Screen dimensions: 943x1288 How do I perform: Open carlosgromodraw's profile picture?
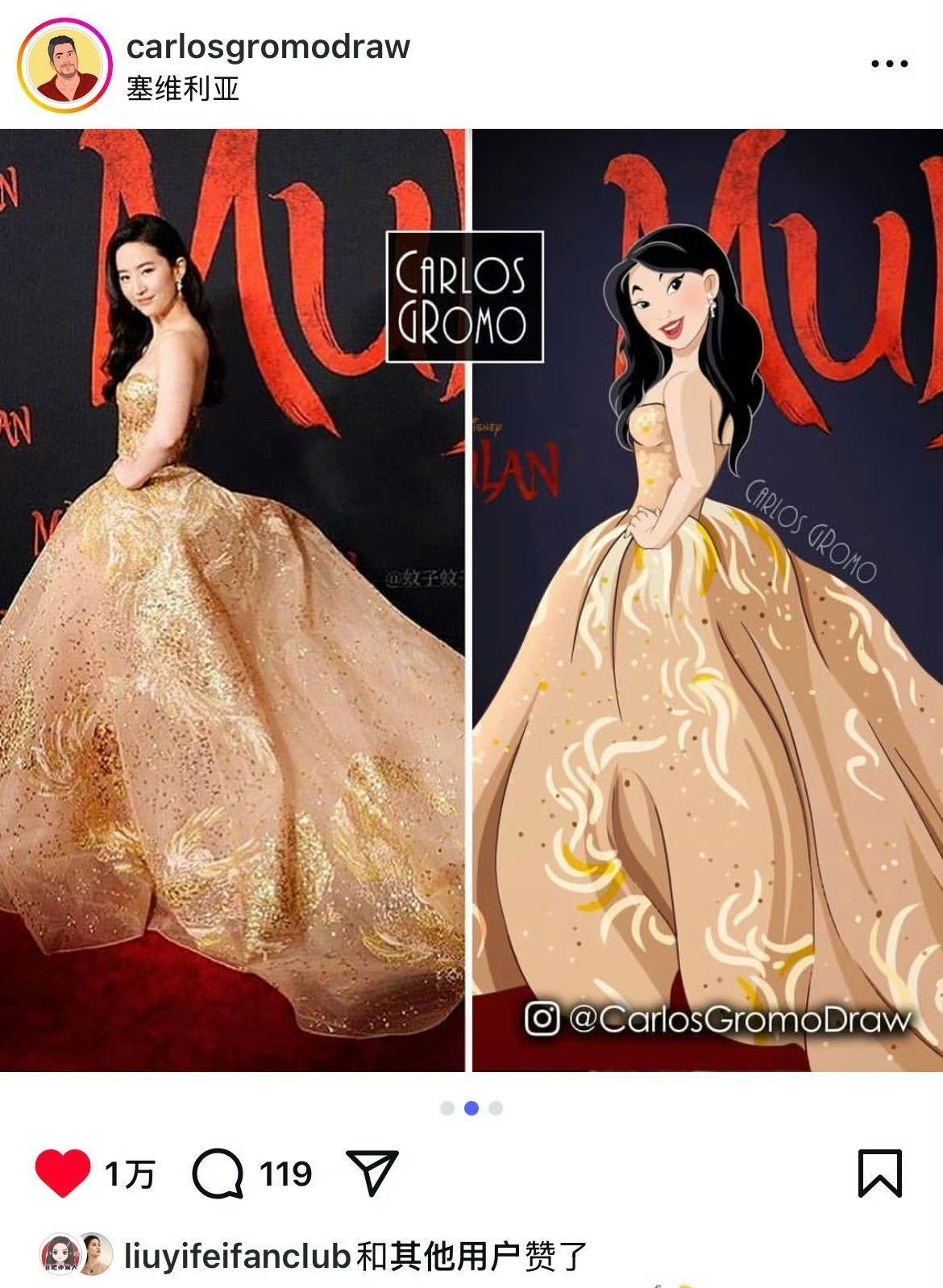click(x=63, y=66)
